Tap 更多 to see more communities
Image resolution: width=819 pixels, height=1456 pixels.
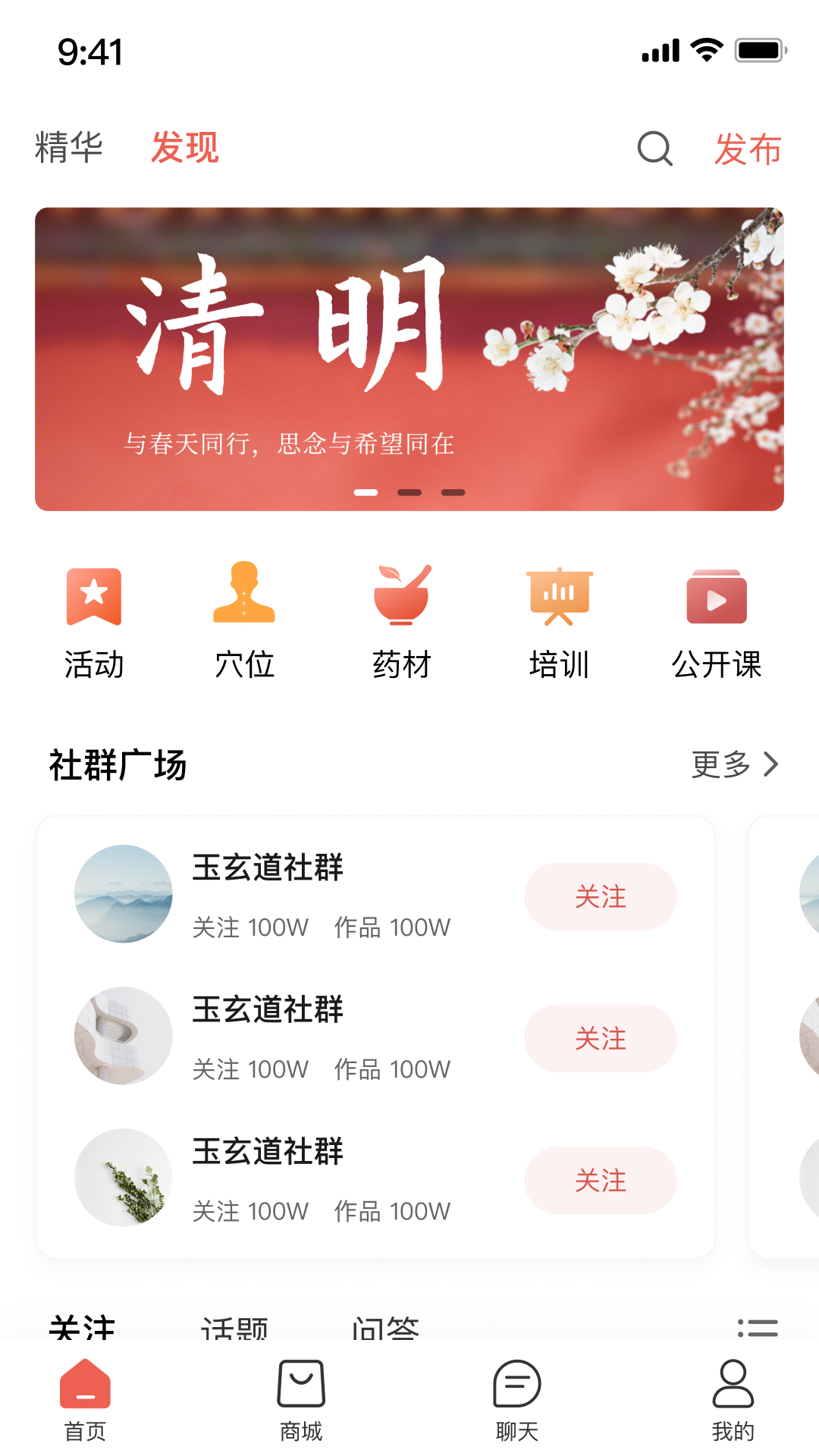(x=734, y=764)
